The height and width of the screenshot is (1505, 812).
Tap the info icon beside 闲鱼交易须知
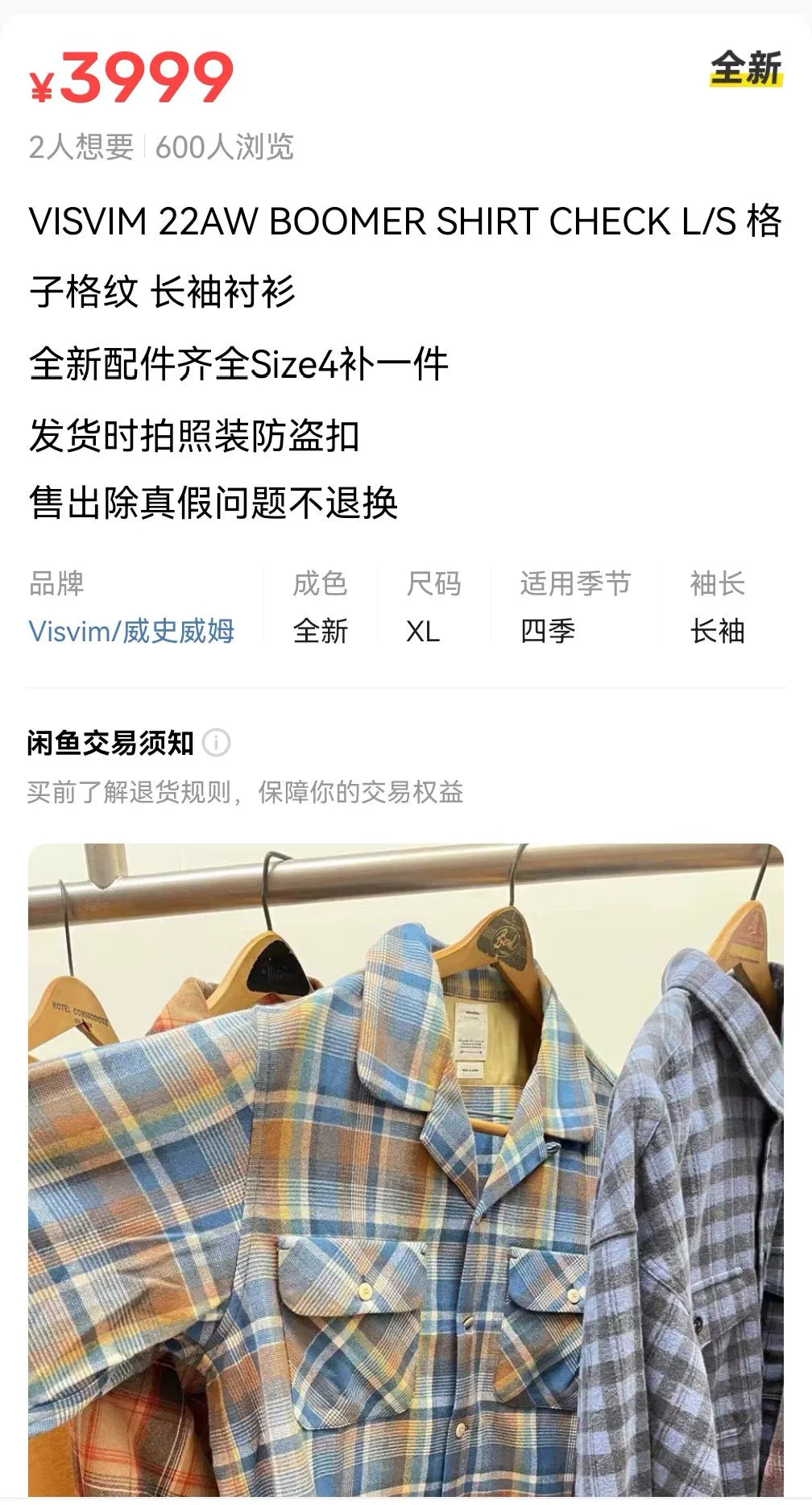(216, 742)
